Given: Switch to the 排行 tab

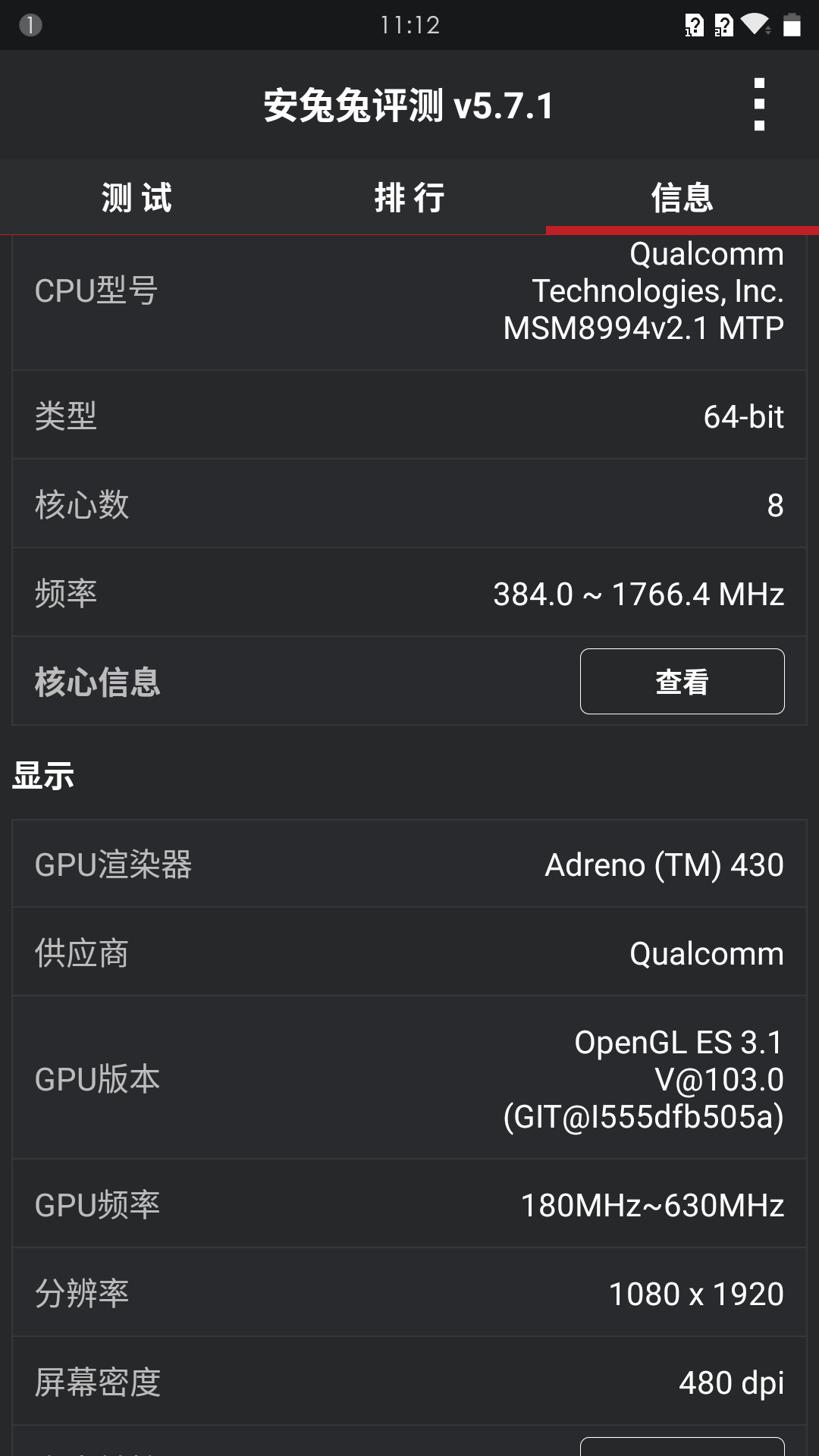Looking at the screenshot, I should point(409,197).
